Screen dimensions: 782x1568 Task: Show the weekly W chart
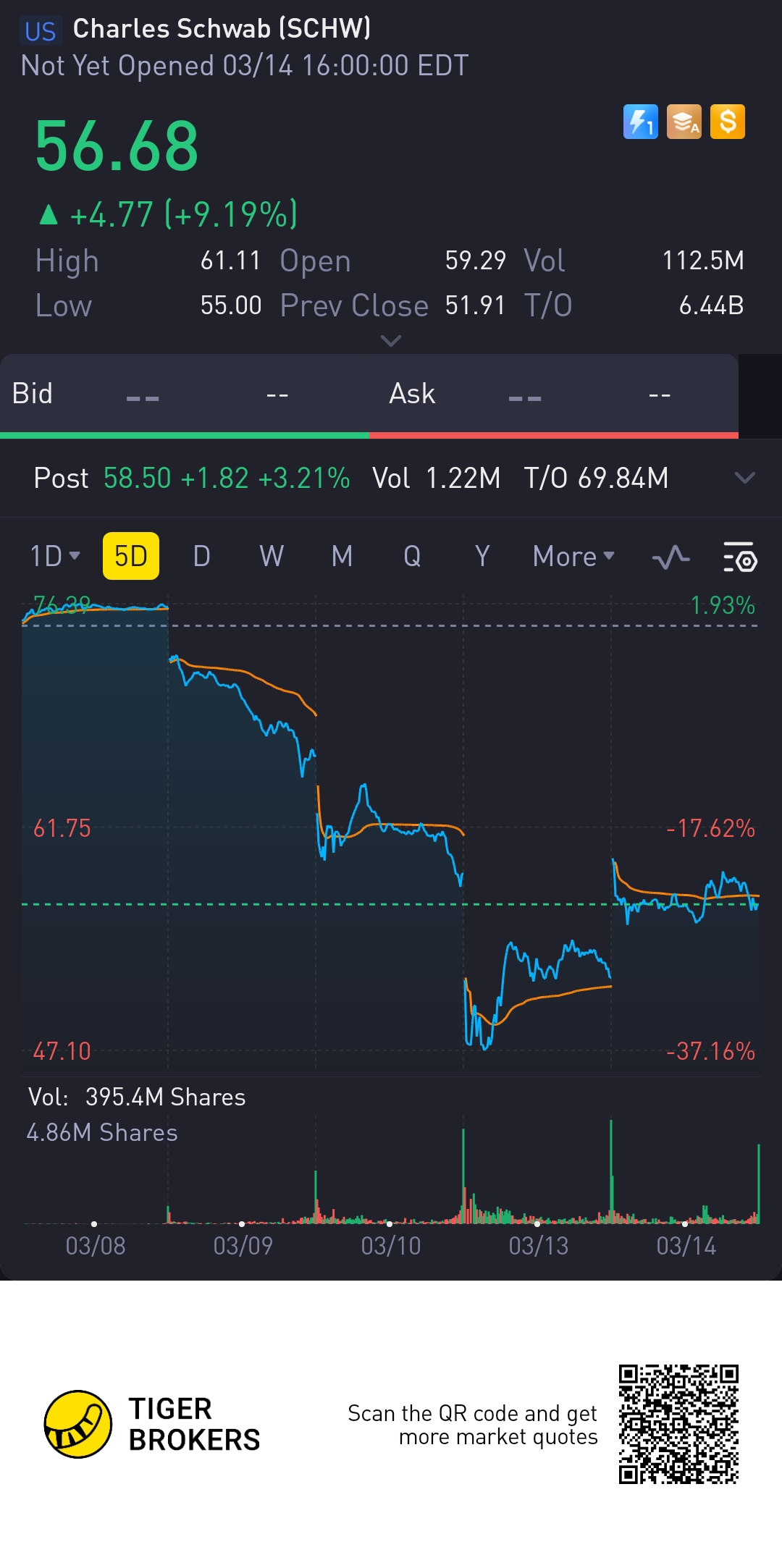(272, 557)
